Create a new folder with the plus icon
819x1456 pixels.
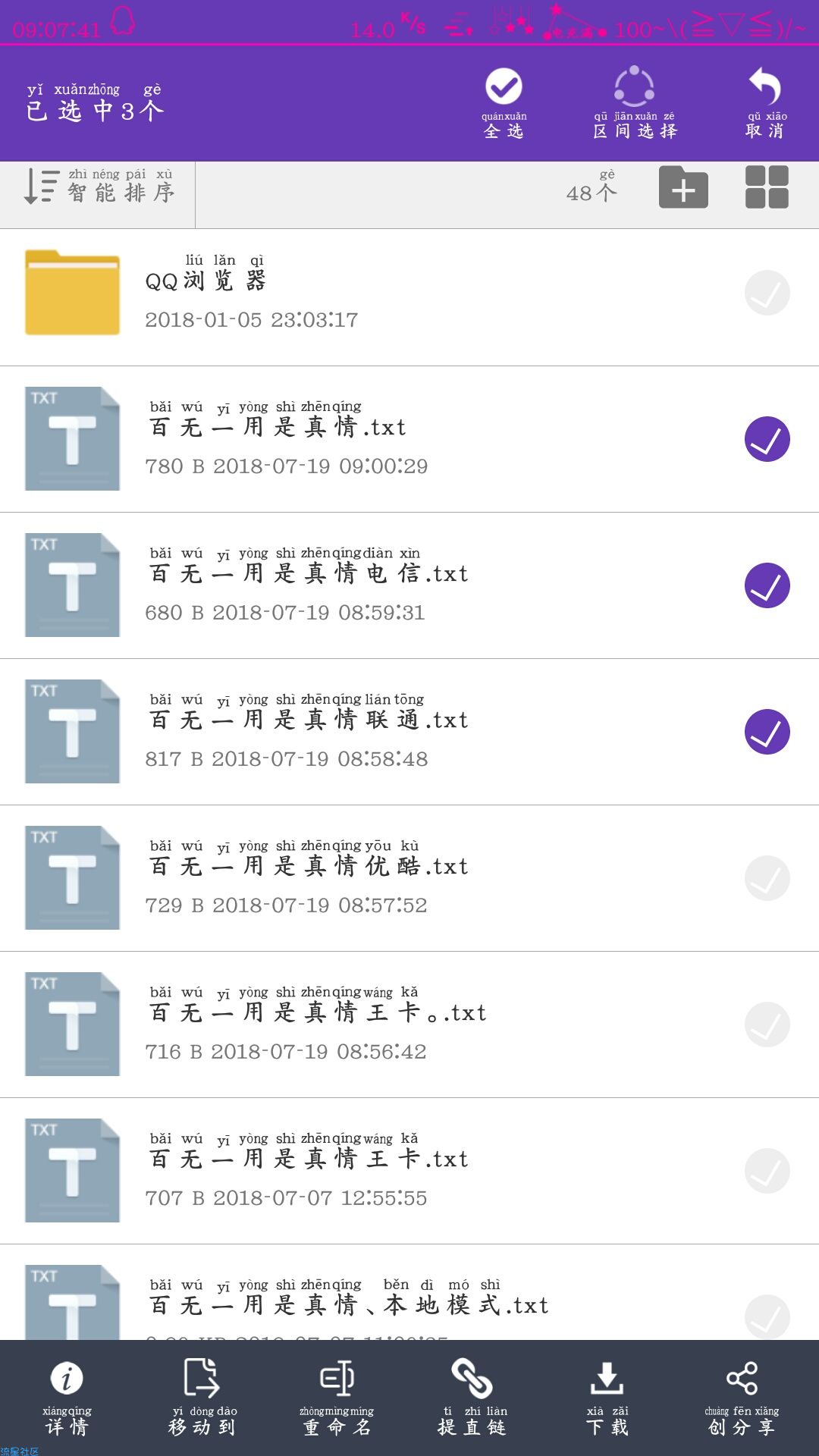click(683, 187)
